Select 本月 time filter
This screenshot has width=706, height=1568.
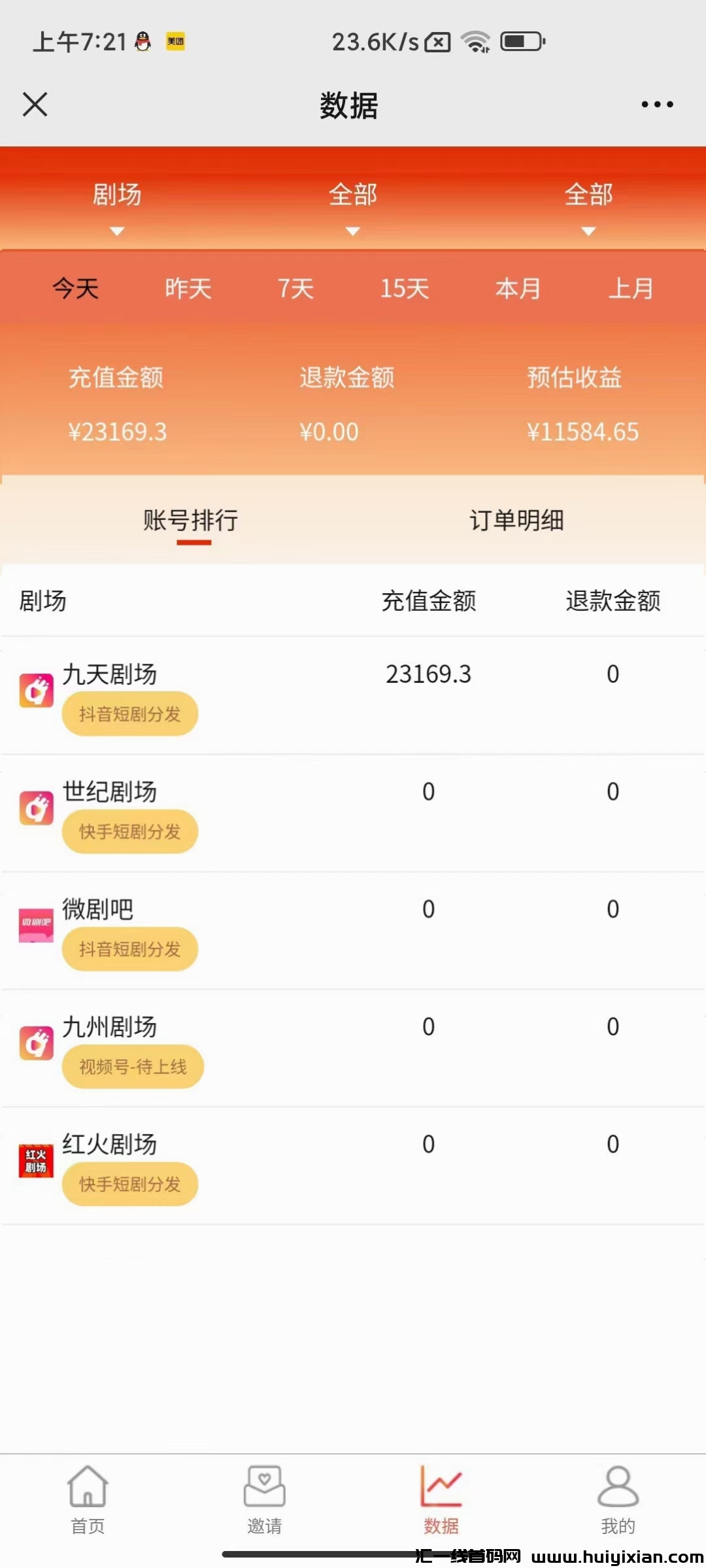pyautogui.click(x=518, y=288)
